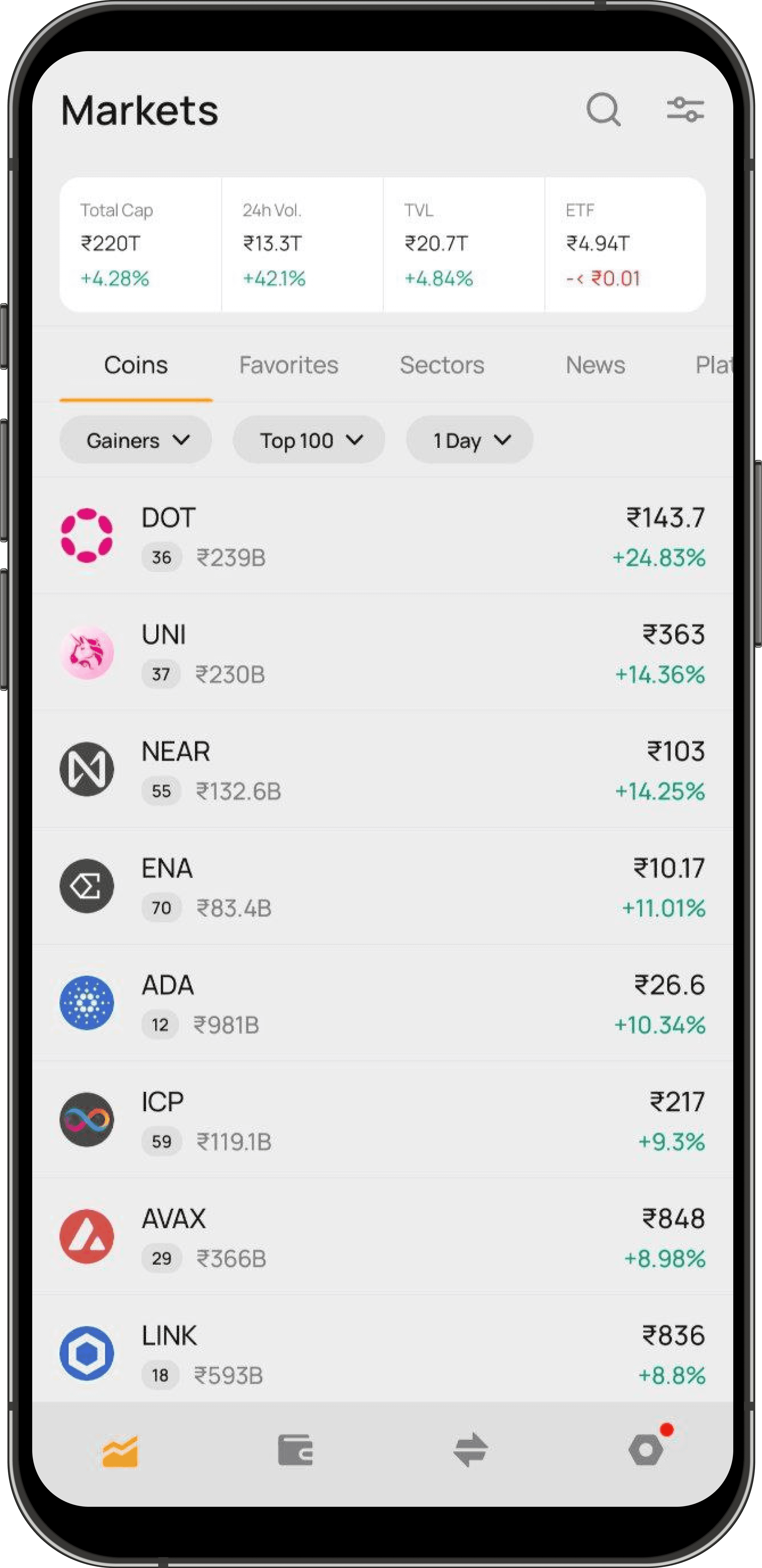Switch to the Sectors tab

[442, 365]
